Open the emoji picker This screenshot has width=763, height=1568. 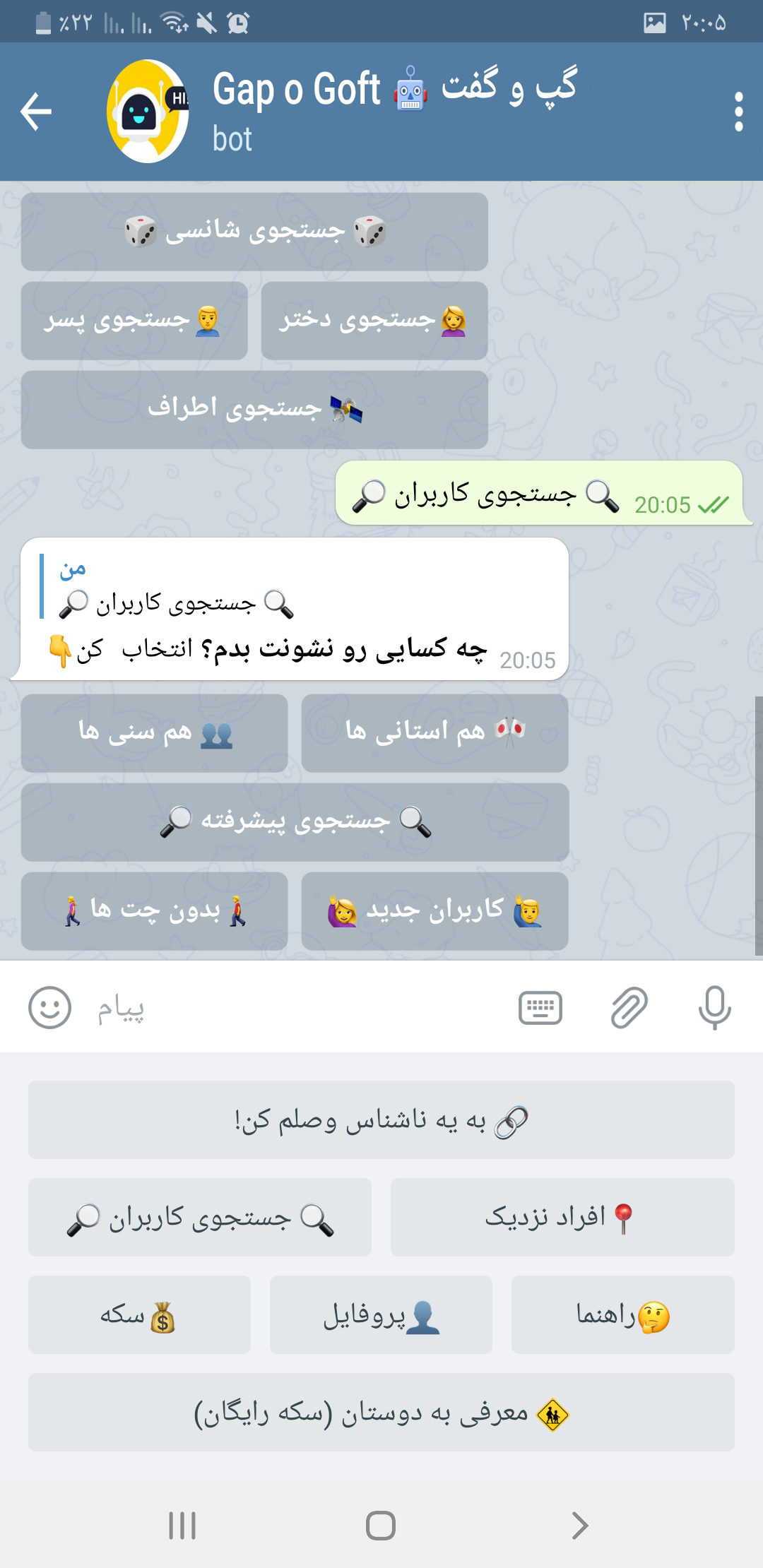click(49, 1007)
